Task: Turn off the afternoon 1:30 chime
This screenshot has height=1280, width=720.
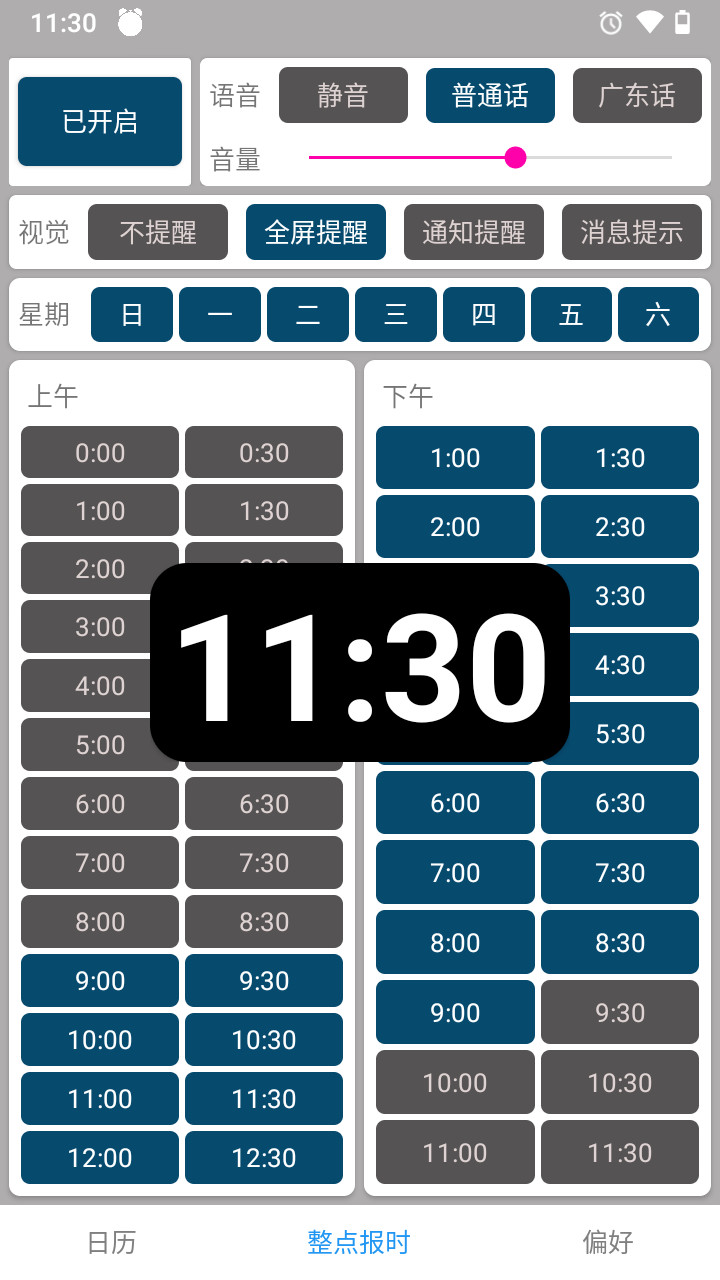Action: (x=619, y=457)
